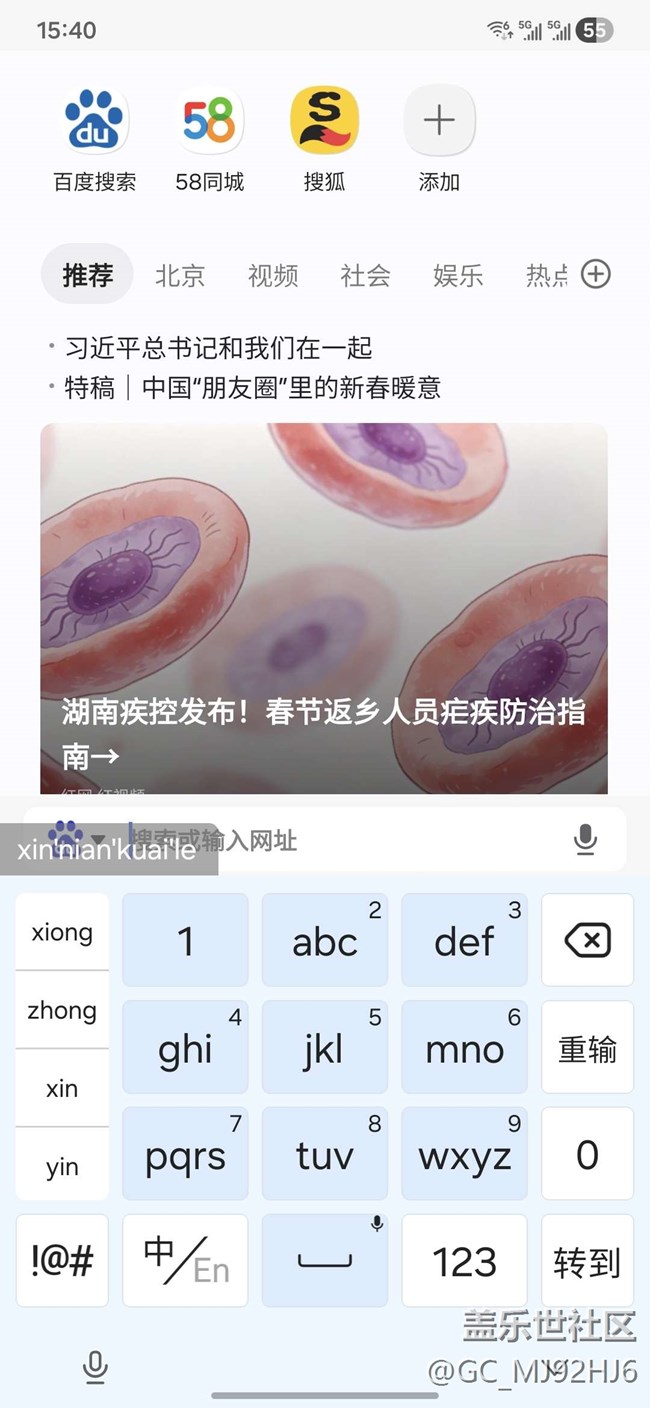Read headline 习近平总书记和我们在一起
Screen dimensions: 650x1408
point(218,348)
